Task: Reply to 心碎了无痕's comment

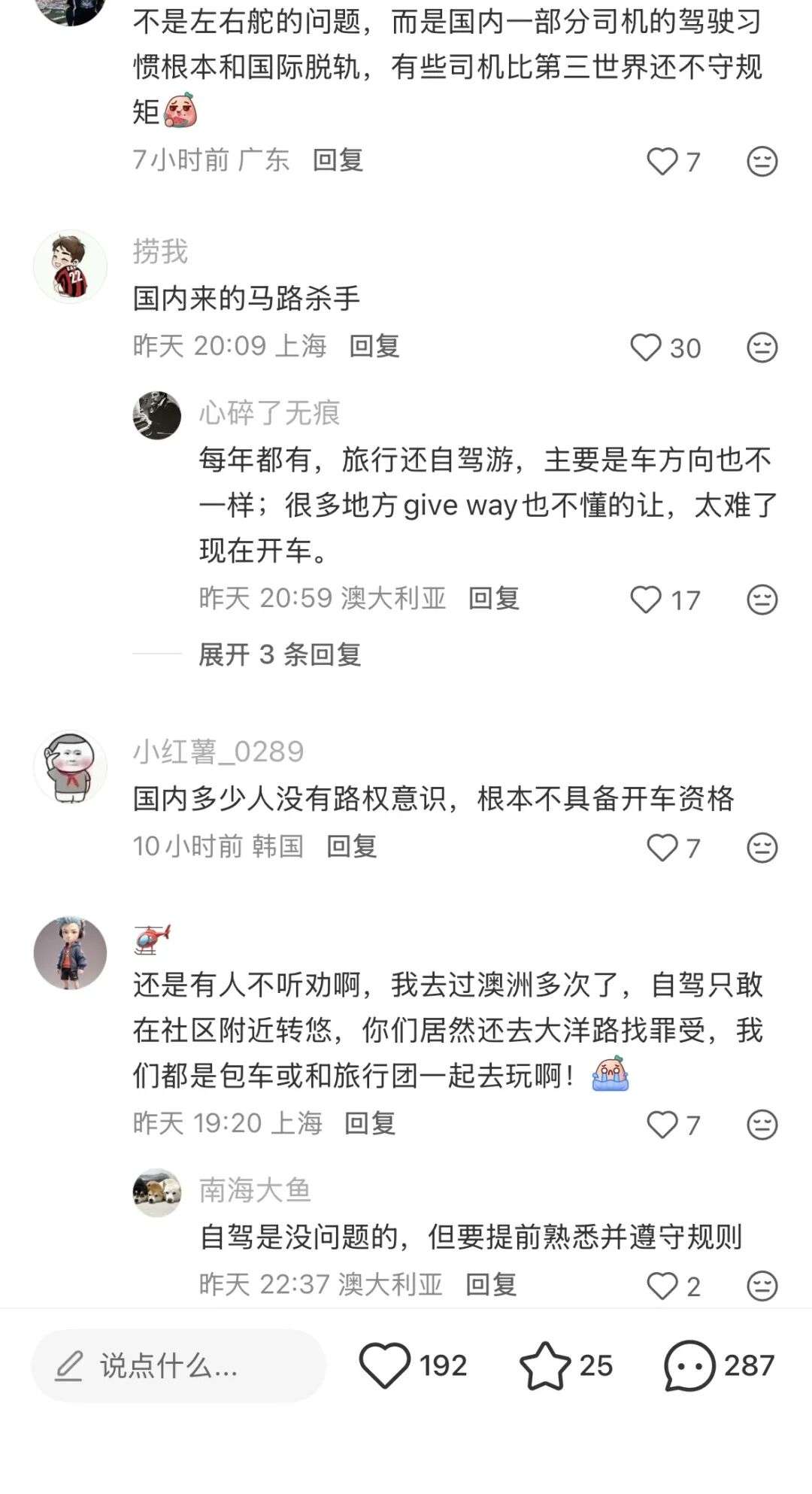Action: point(494,598)
